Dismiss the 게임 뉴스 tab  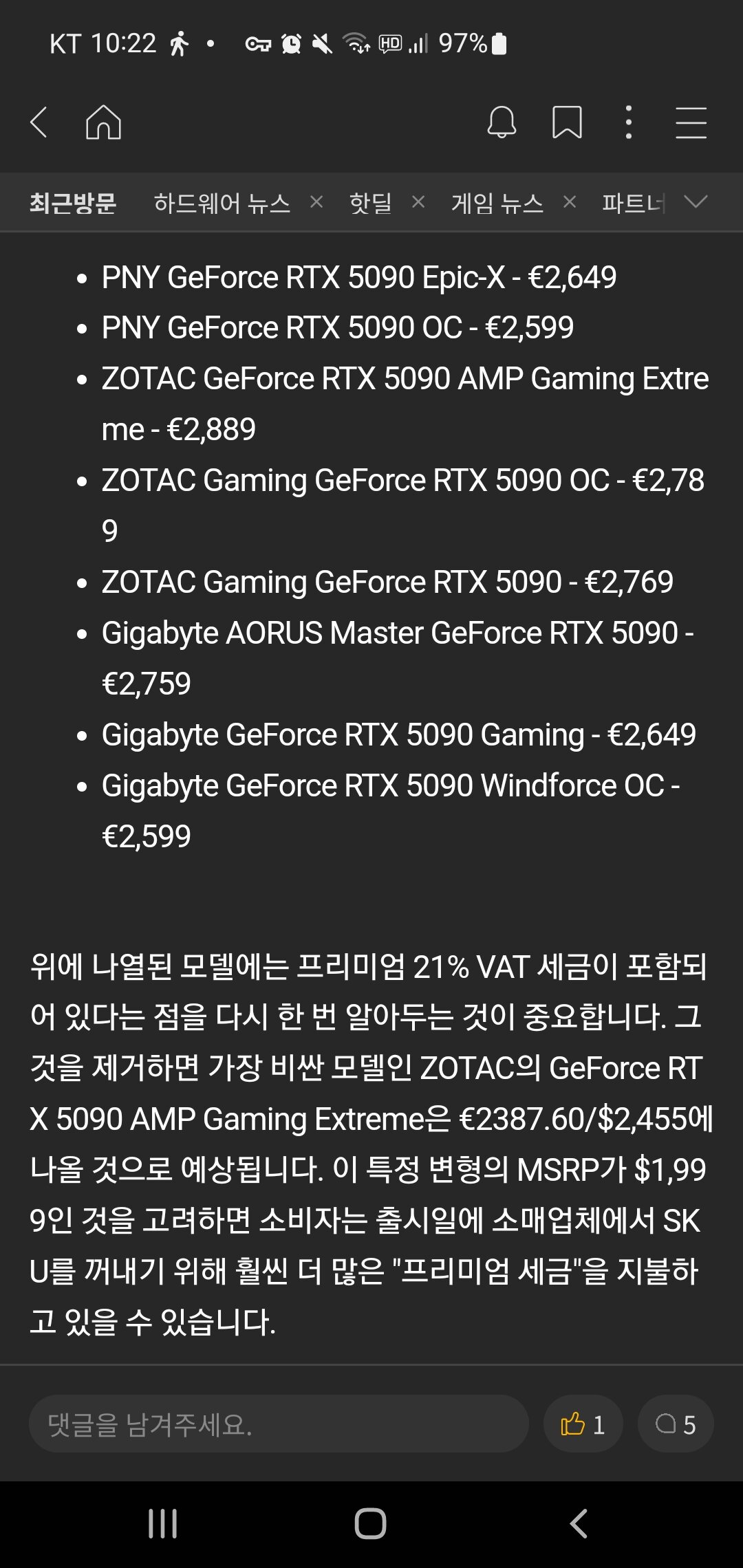pyautogui.click(x=570, y=202)
